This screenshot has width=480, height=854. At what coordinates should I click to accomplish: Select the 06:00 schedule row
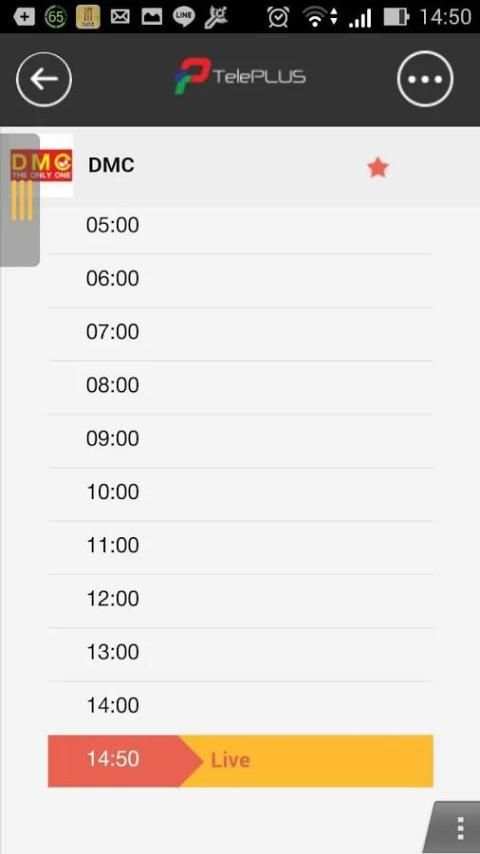[x=240, y=280]
